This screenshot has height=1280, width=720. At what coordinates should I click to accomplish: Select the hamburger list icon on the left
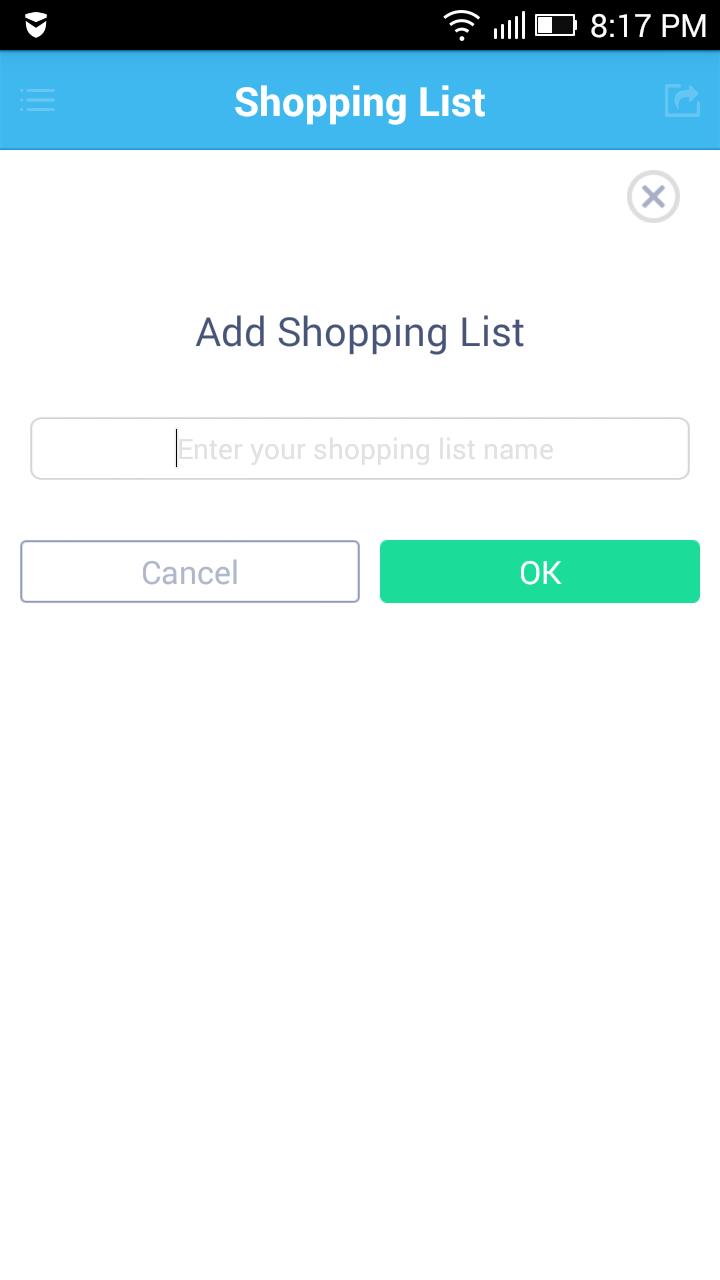37,100
